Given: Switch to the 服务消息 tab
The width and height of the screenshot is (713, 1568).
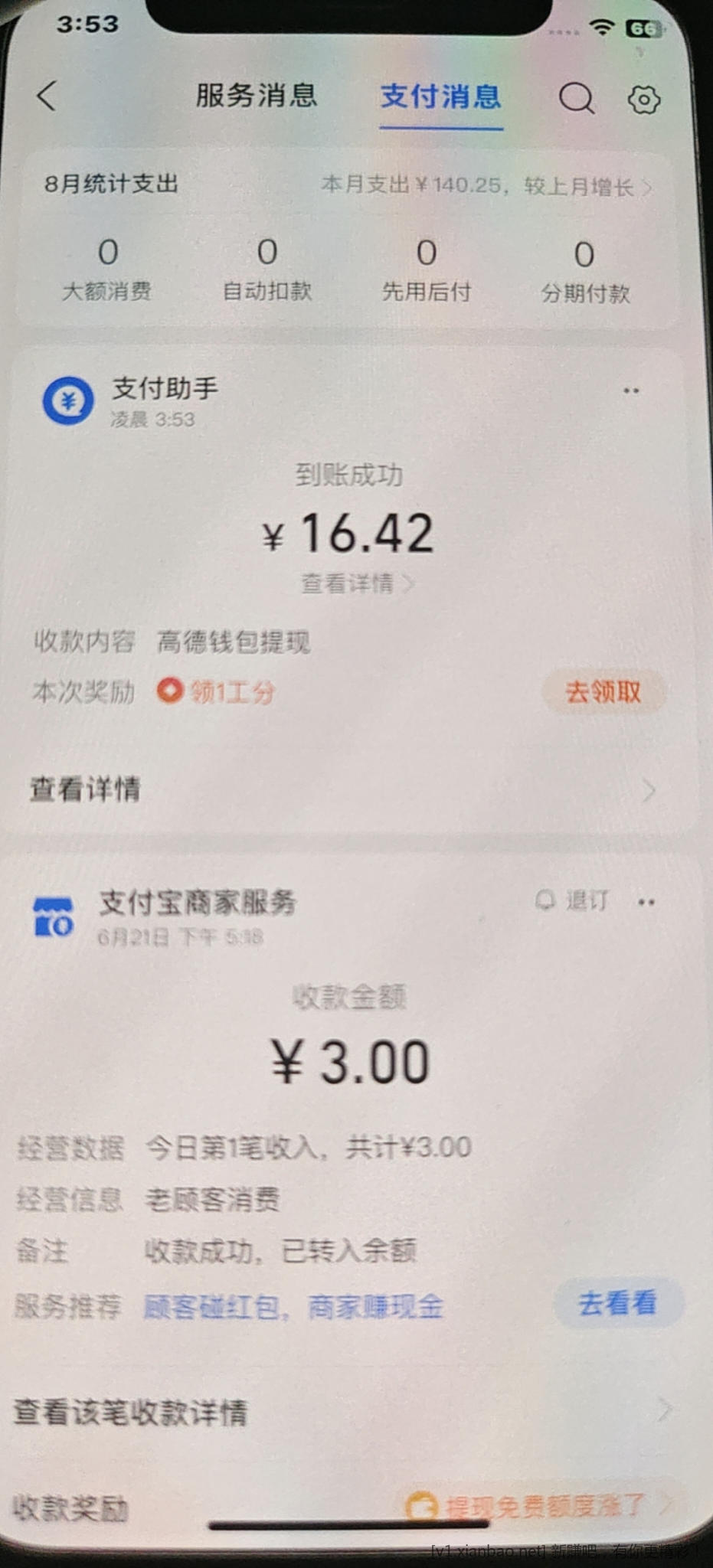Looking at the screenshot, I should click(256, 96).
